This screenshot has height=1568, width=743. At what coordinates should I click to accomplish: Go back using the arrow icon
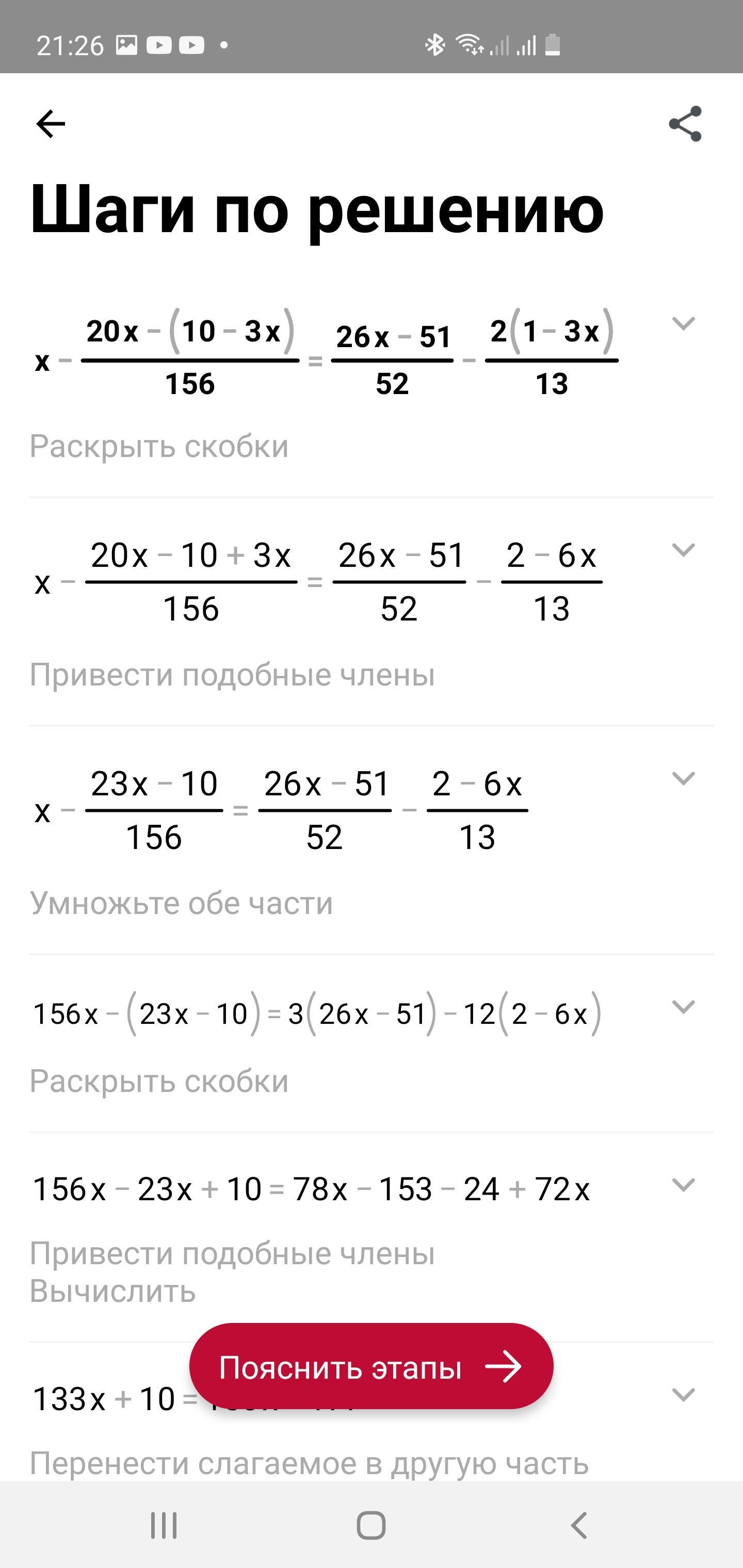[51, 124]
